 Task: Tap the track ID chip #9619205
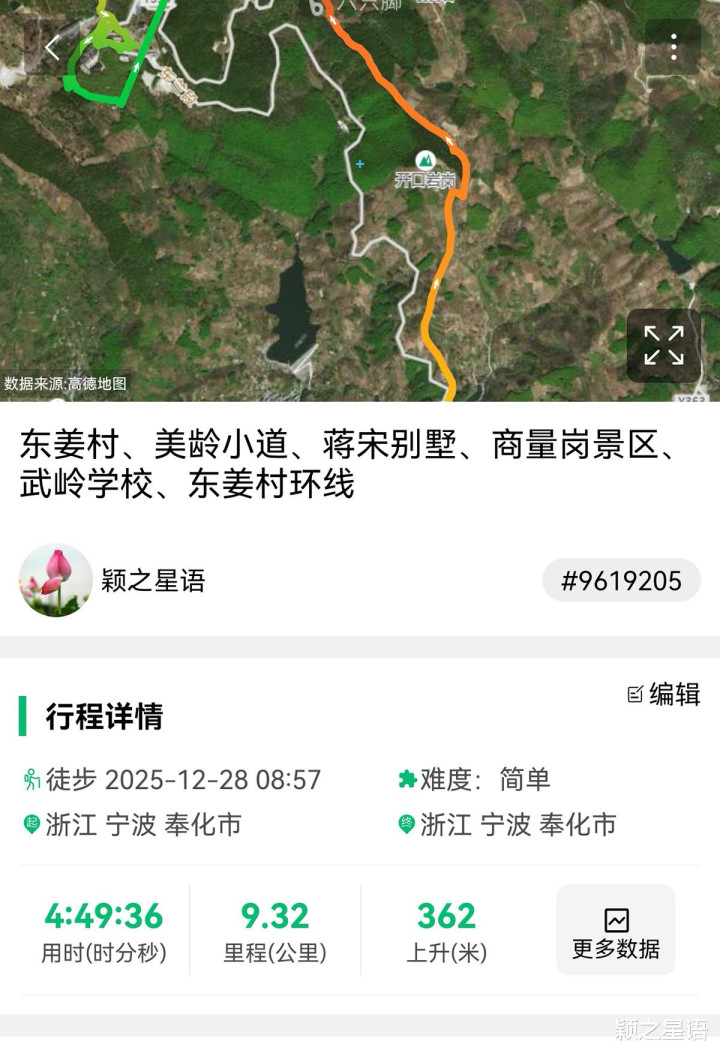(x=621, y=581)
